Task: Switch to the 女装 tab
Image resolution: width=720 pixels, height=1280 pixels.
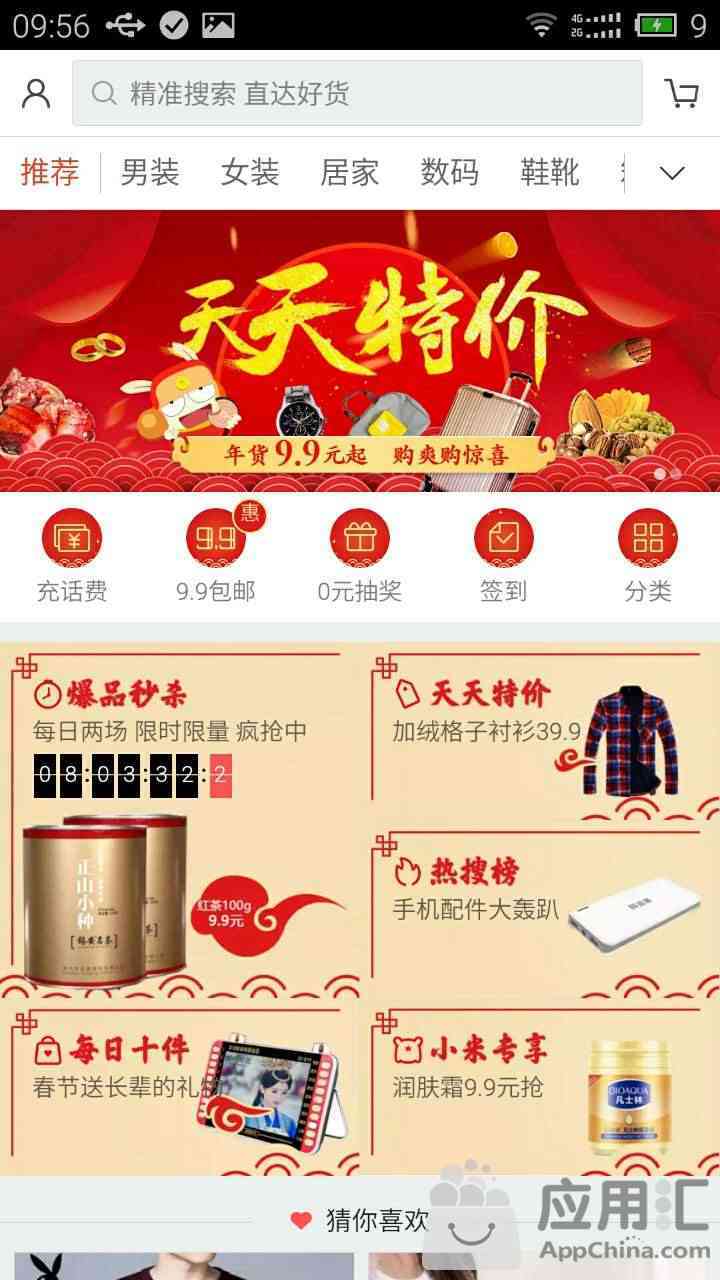Action: click(250, 173)
